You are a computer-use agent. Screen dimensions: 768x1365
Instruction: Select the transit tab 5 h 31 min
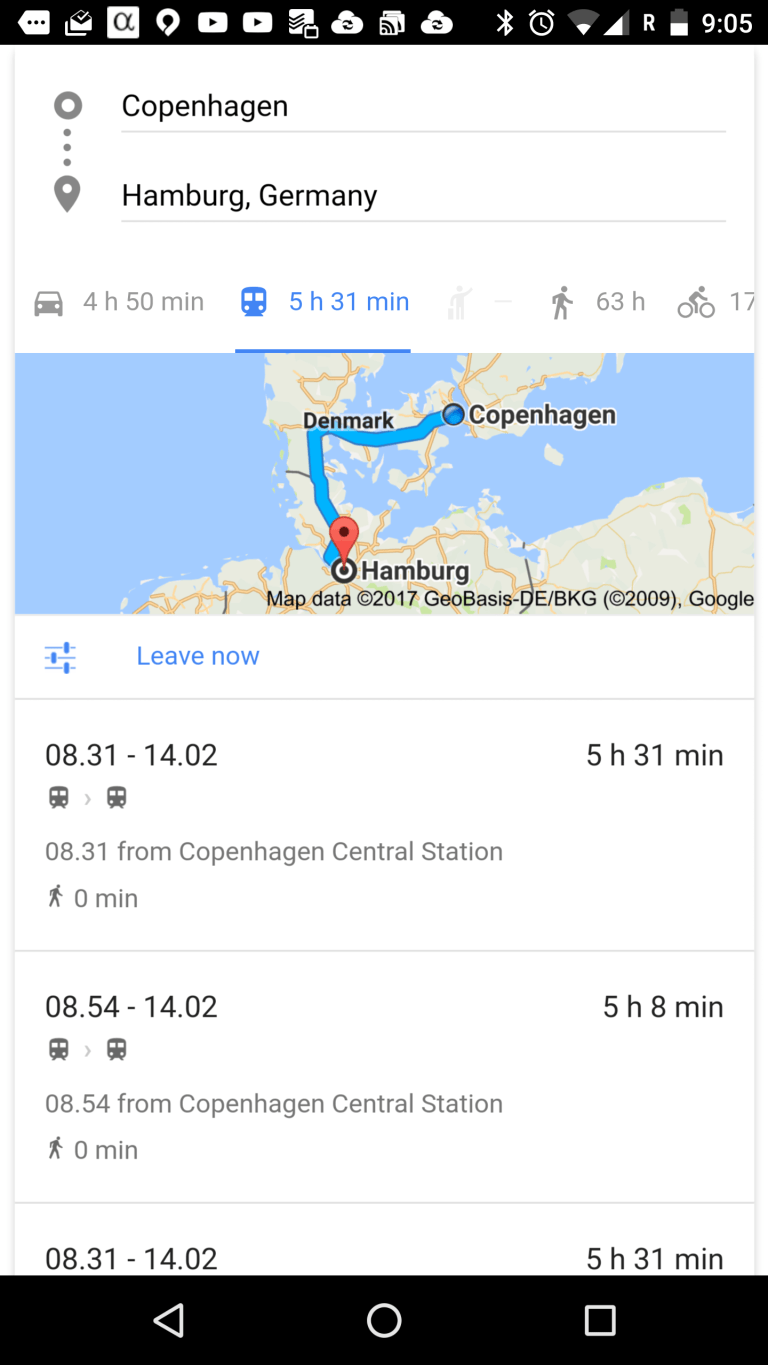coord(325,302)
